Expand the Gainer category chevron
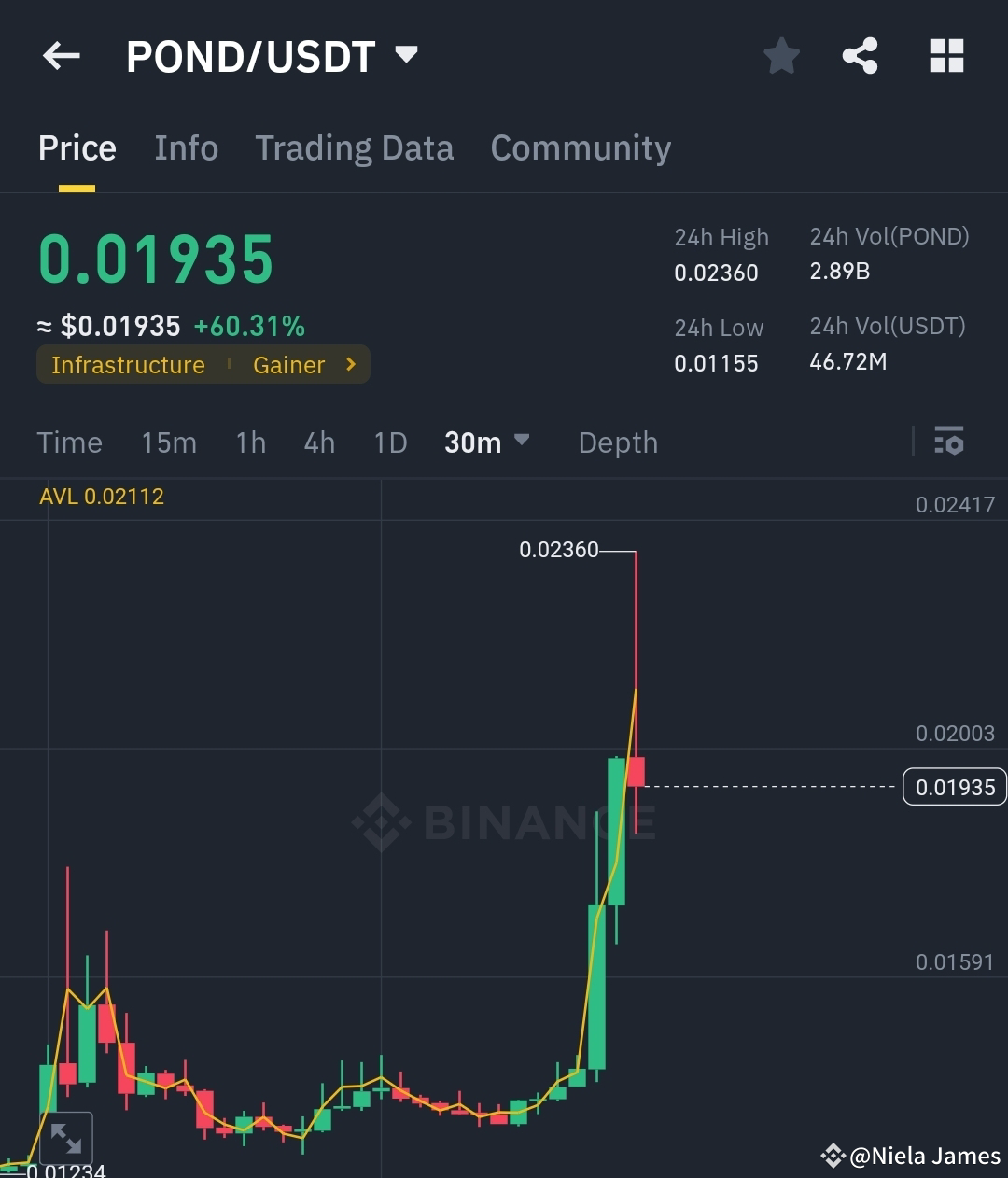 (350, 364)
